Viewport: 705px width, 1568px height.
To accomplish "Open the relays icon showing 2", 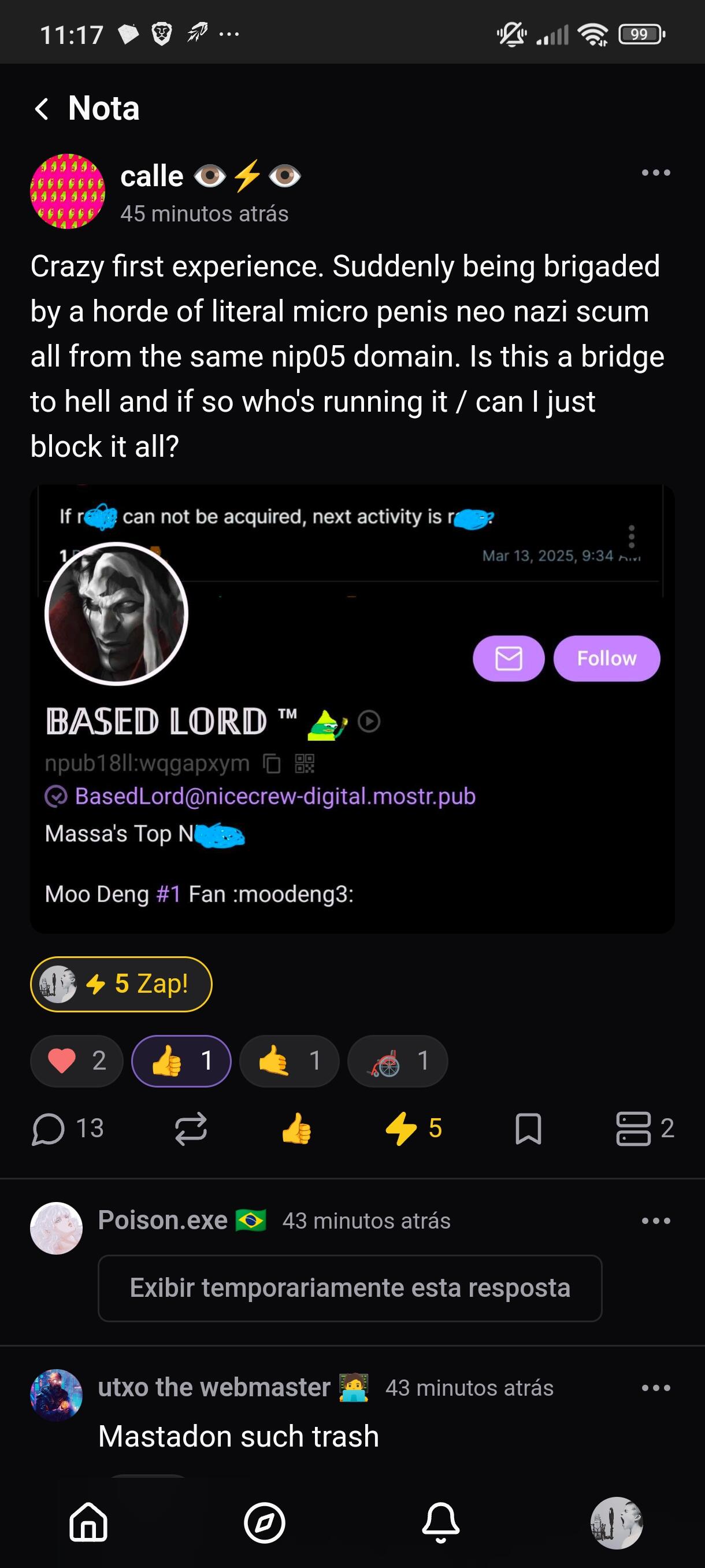I will [634, 1129].
